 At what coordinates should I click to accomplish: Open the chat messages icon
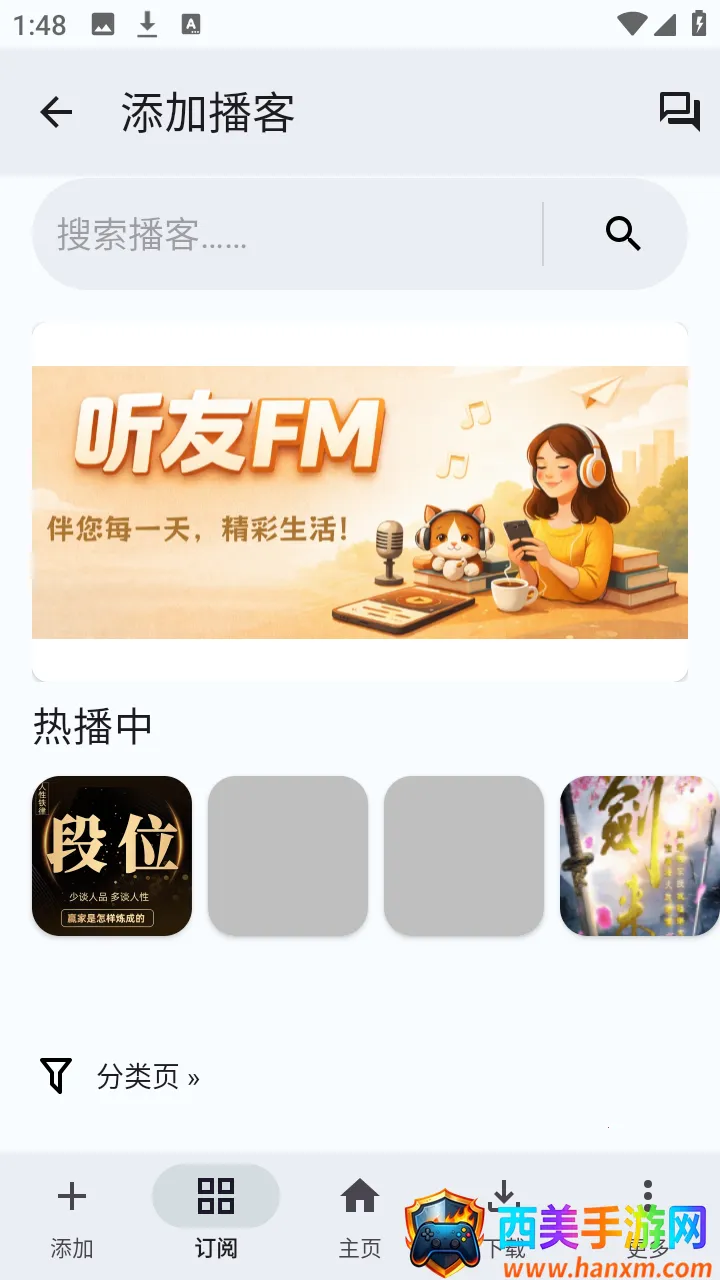pyautogui.click(x=679, y=111)
